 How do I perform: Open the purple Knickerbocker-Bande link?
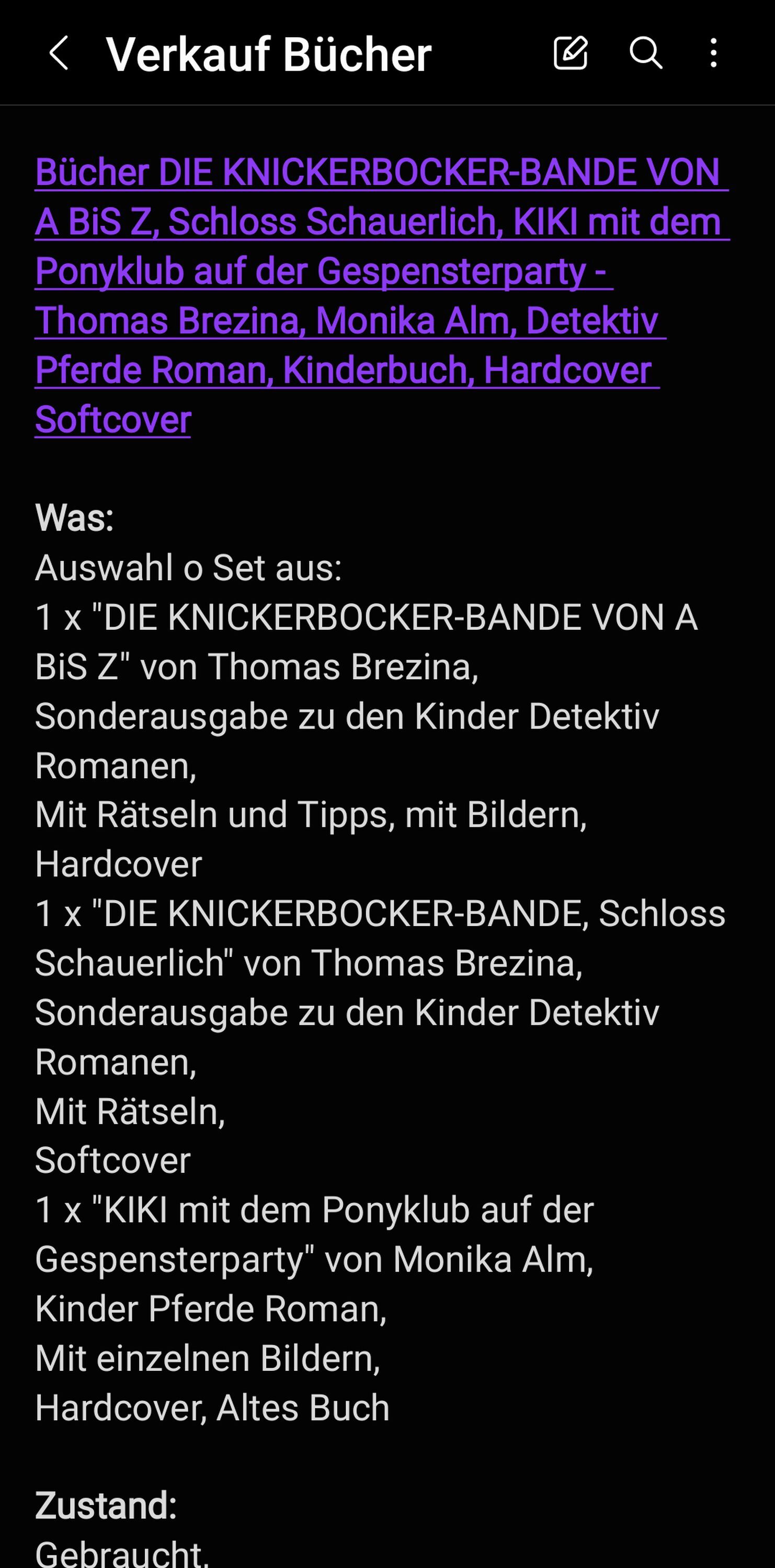pyautogui.click(x=382, y=296)
